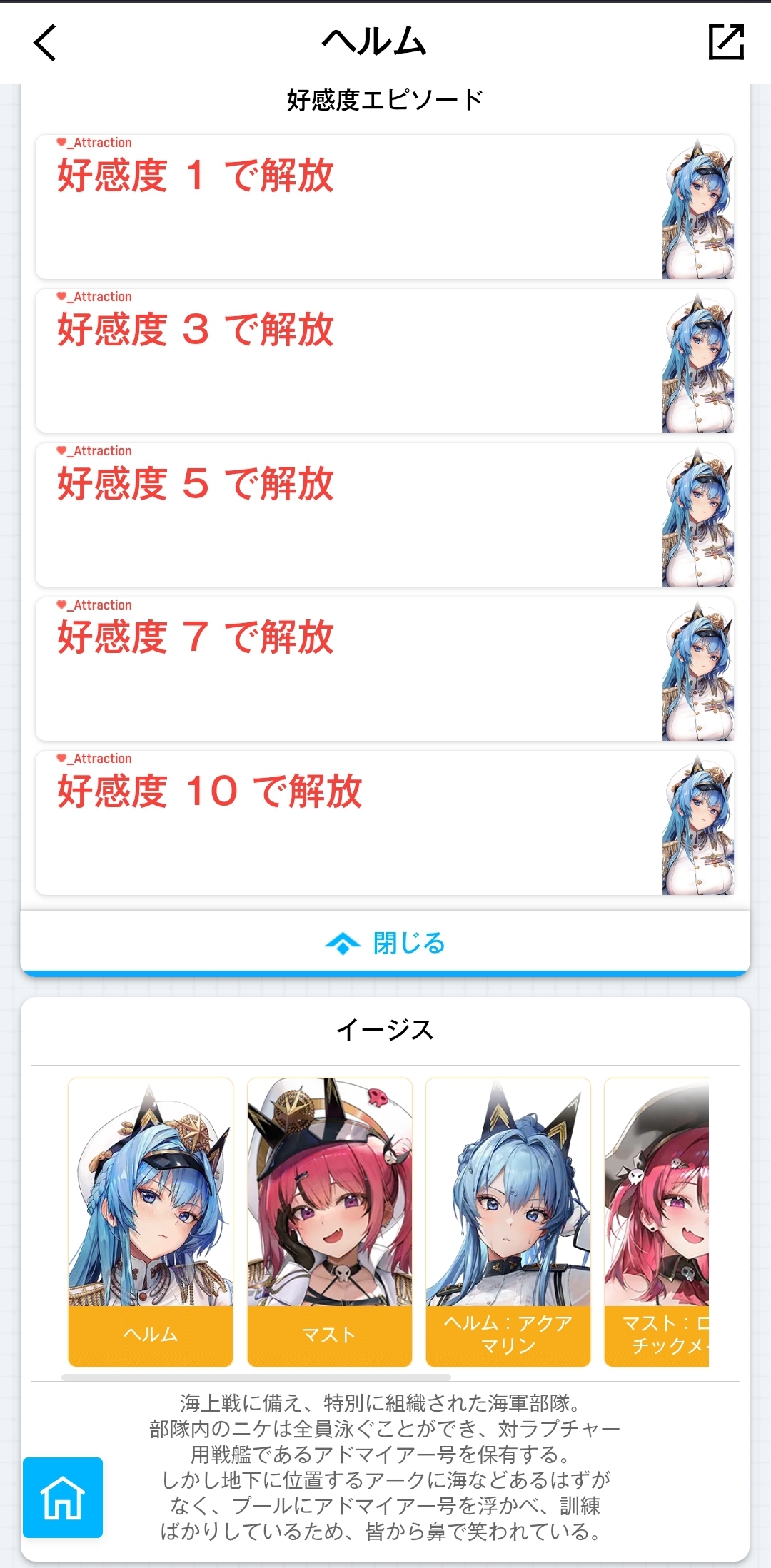Select the マスト character card

(x=329, y=1222)
